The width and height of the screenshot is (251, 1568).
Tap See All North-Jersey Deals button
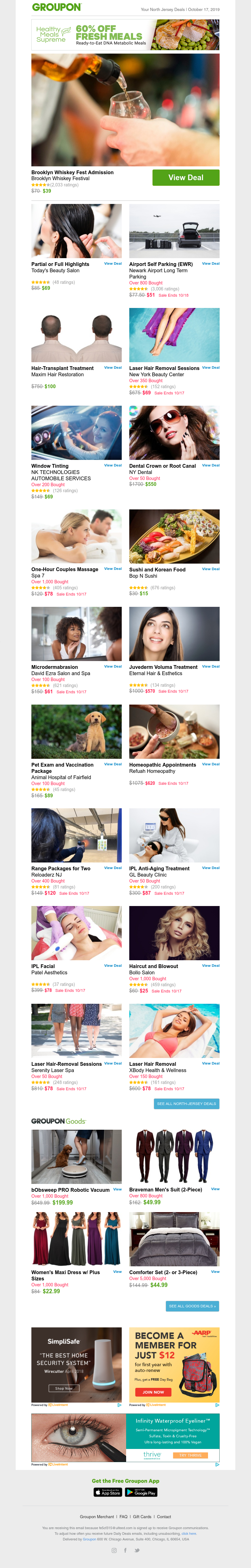(186, 1104)
